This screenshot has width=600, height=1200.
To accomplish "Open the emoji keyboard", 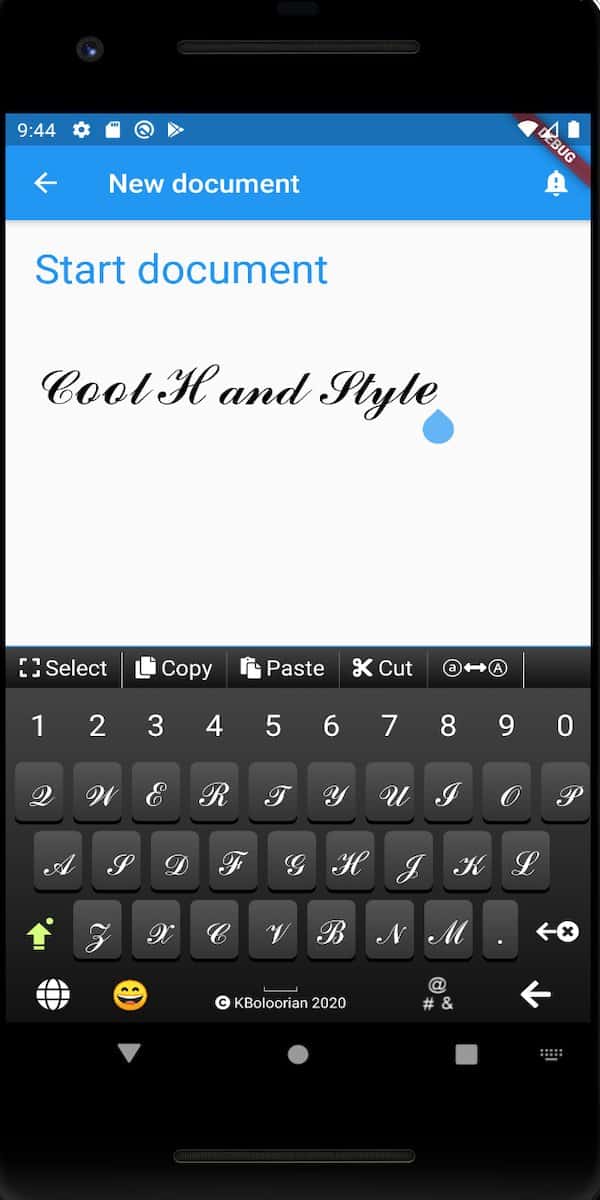I will point(130,994).
